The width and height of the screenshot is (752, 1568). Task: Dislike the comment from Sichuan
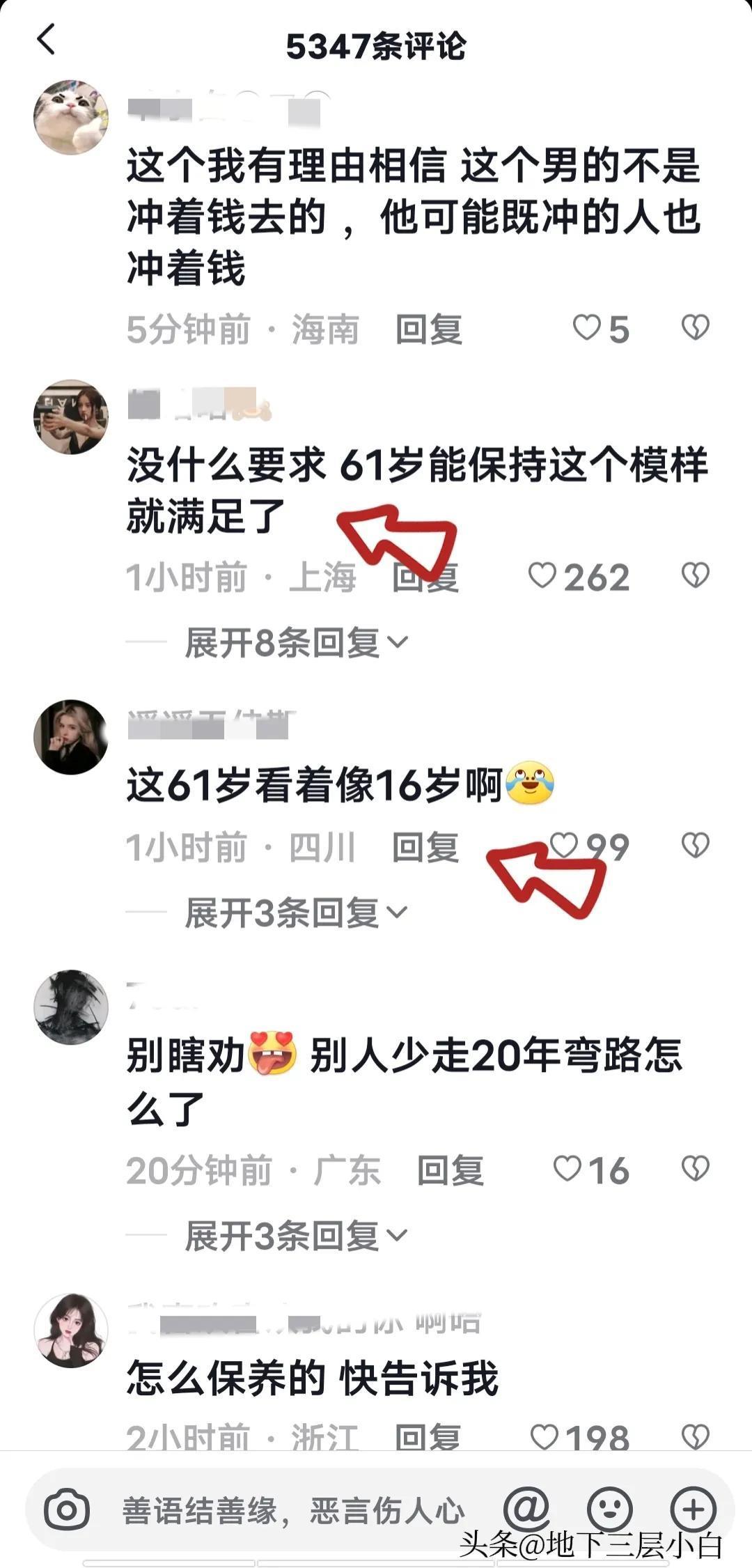click(x=695, y=846)
